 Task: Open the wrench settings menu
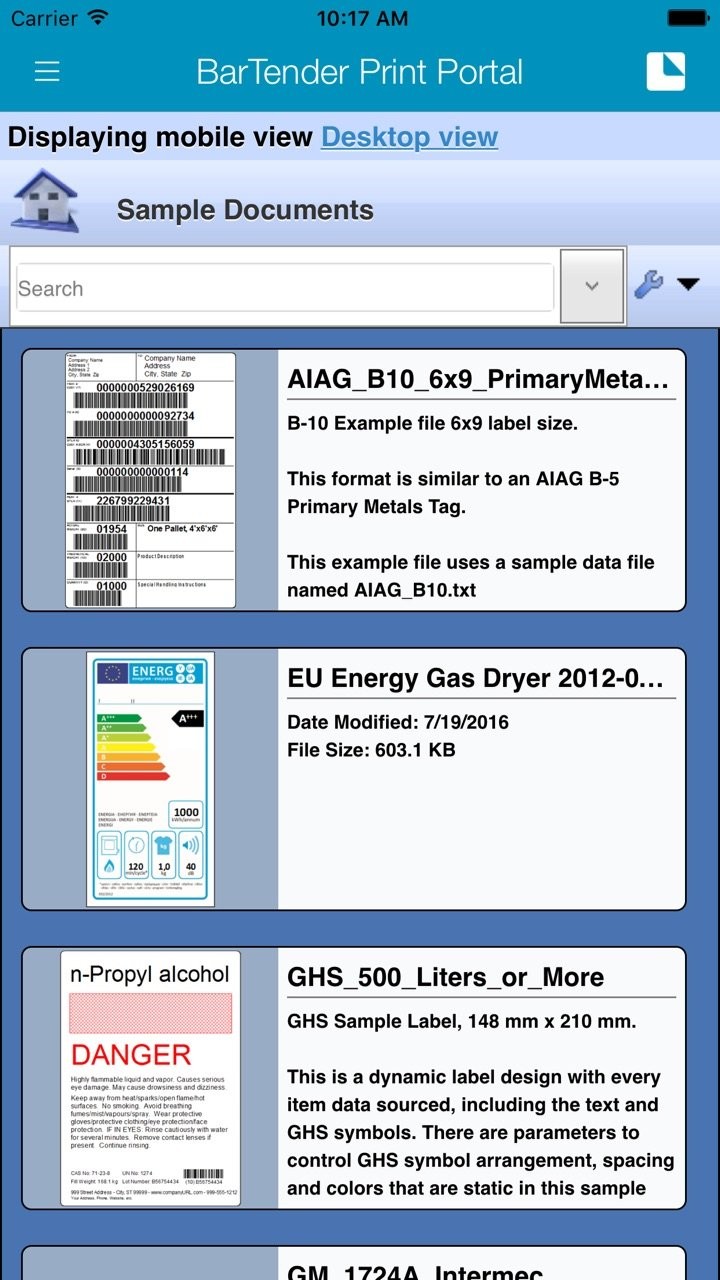click(665, 286)
